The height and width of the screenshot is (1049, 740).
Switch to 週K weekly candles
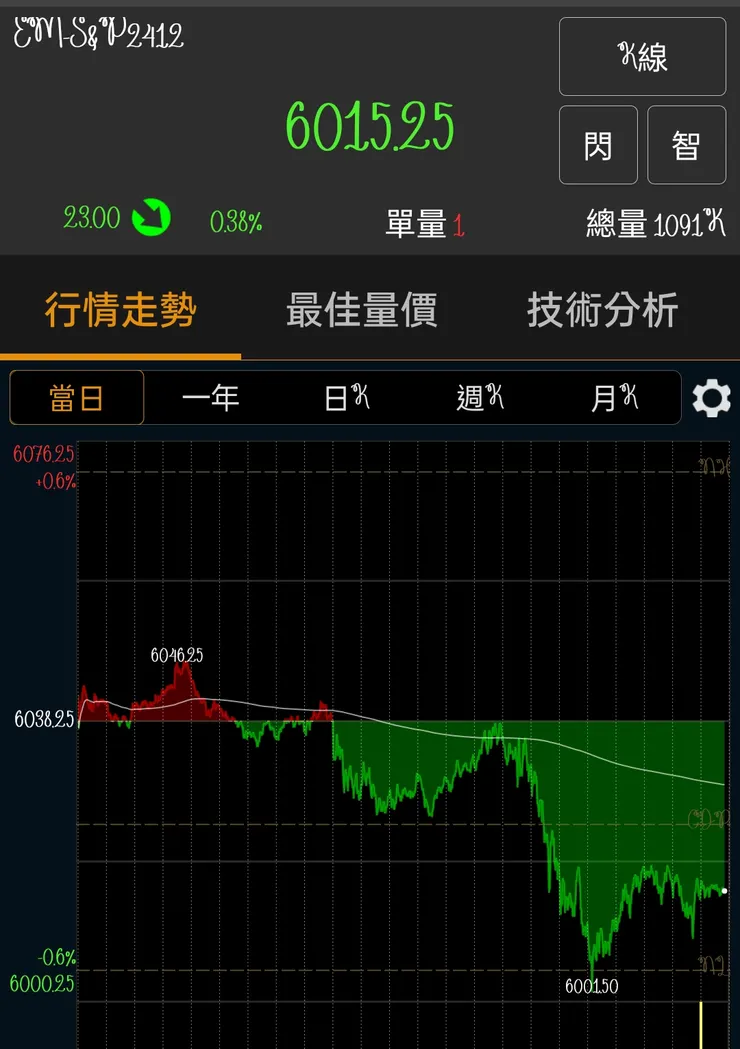(x=477, y=397)
